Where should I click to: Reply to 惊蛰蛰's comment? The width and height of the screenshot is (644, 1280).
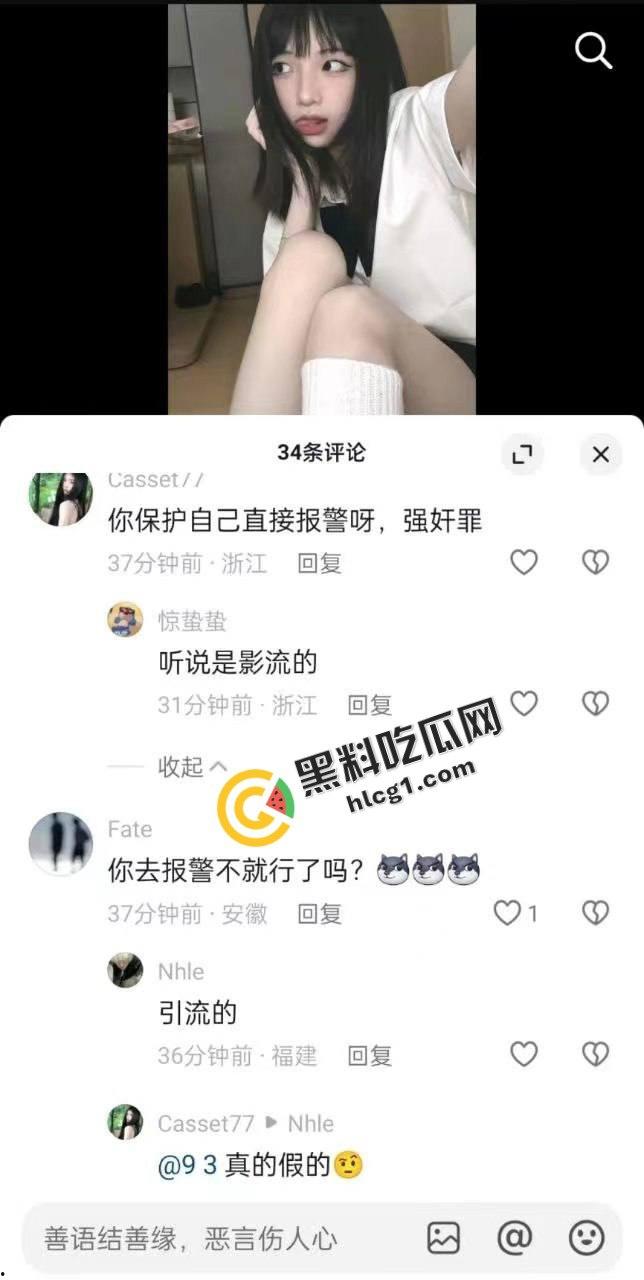click(369, 705)
